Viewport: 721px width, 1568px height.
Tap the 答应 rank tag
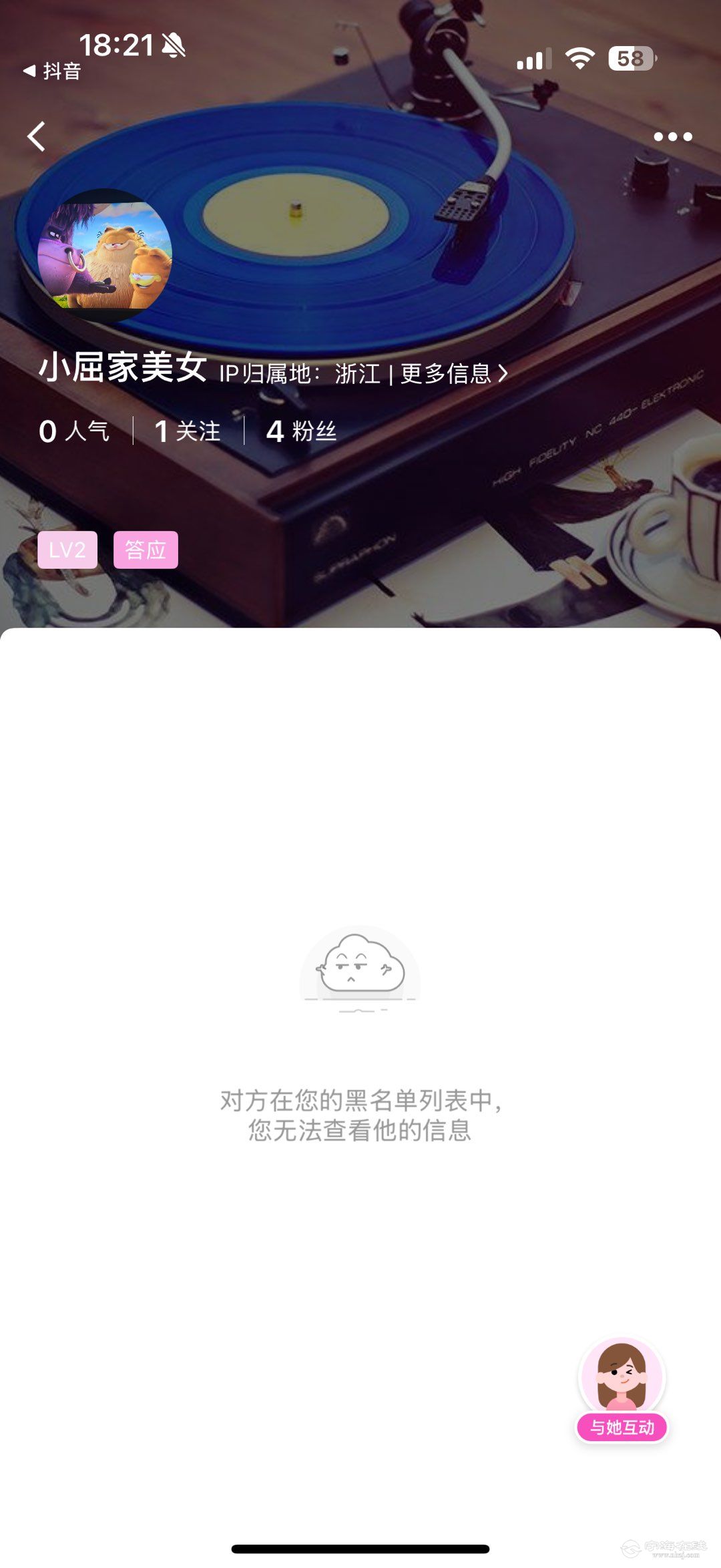pyautogui.click(x=146, y=550)
